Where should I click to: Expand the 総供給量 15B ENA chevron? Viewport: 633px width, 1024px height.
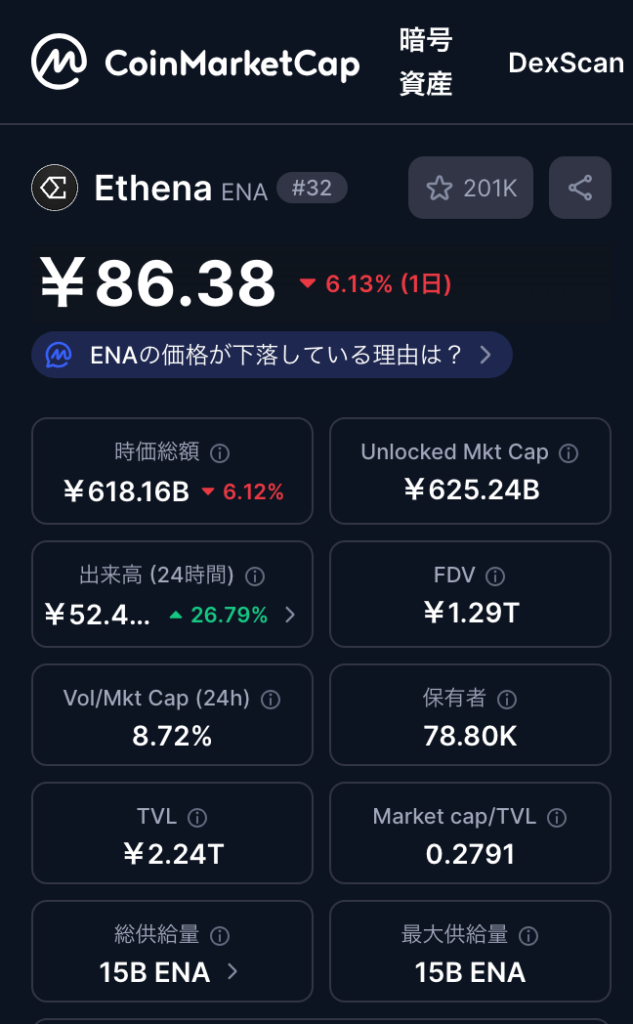pyautogui.click(x=233, y=971)
